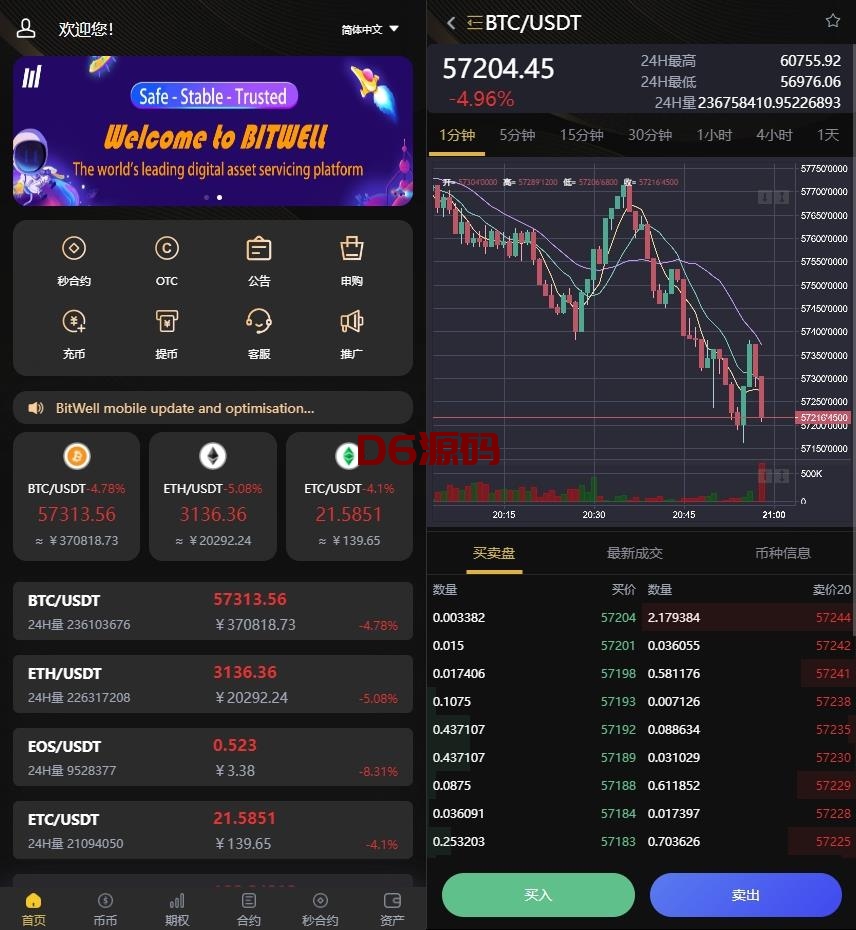Switch to the 资产 bottom tab
This screenshot has width=856, height=930.
tap(392, 909)
